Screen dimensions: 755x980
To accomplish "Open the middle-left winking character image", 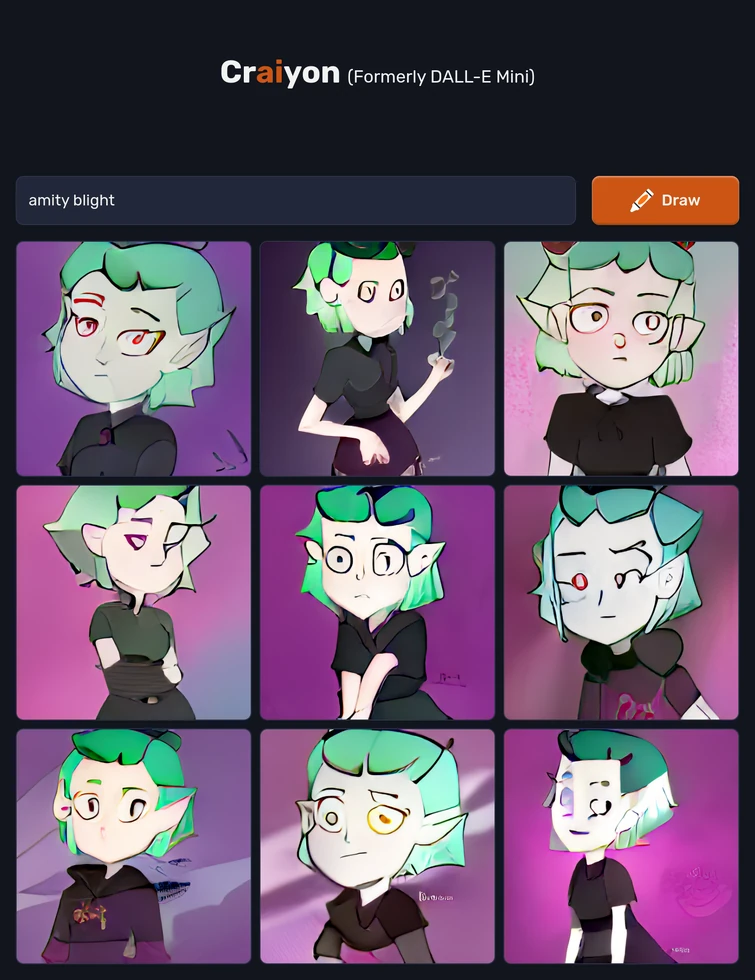I will [132, 601].
